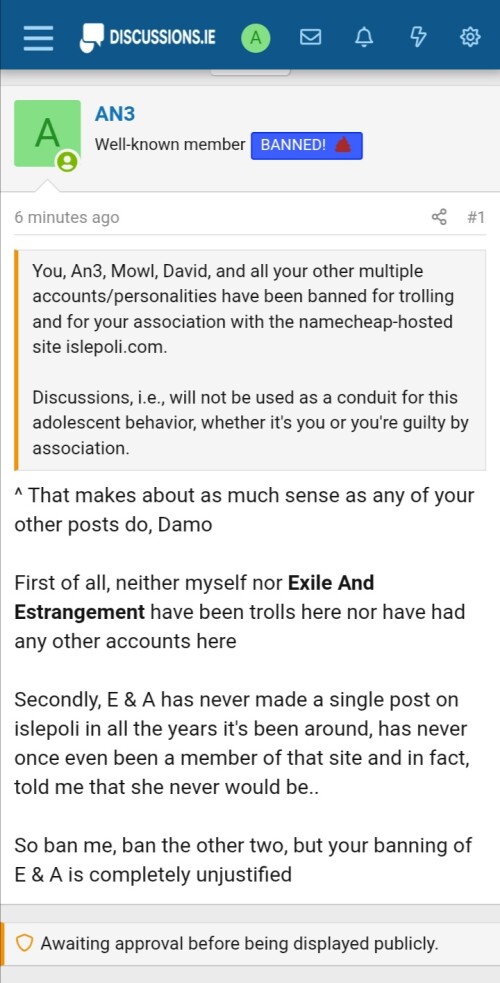Open the #1 post permalink
Viewport: 500px width, 983px height.
476,218
